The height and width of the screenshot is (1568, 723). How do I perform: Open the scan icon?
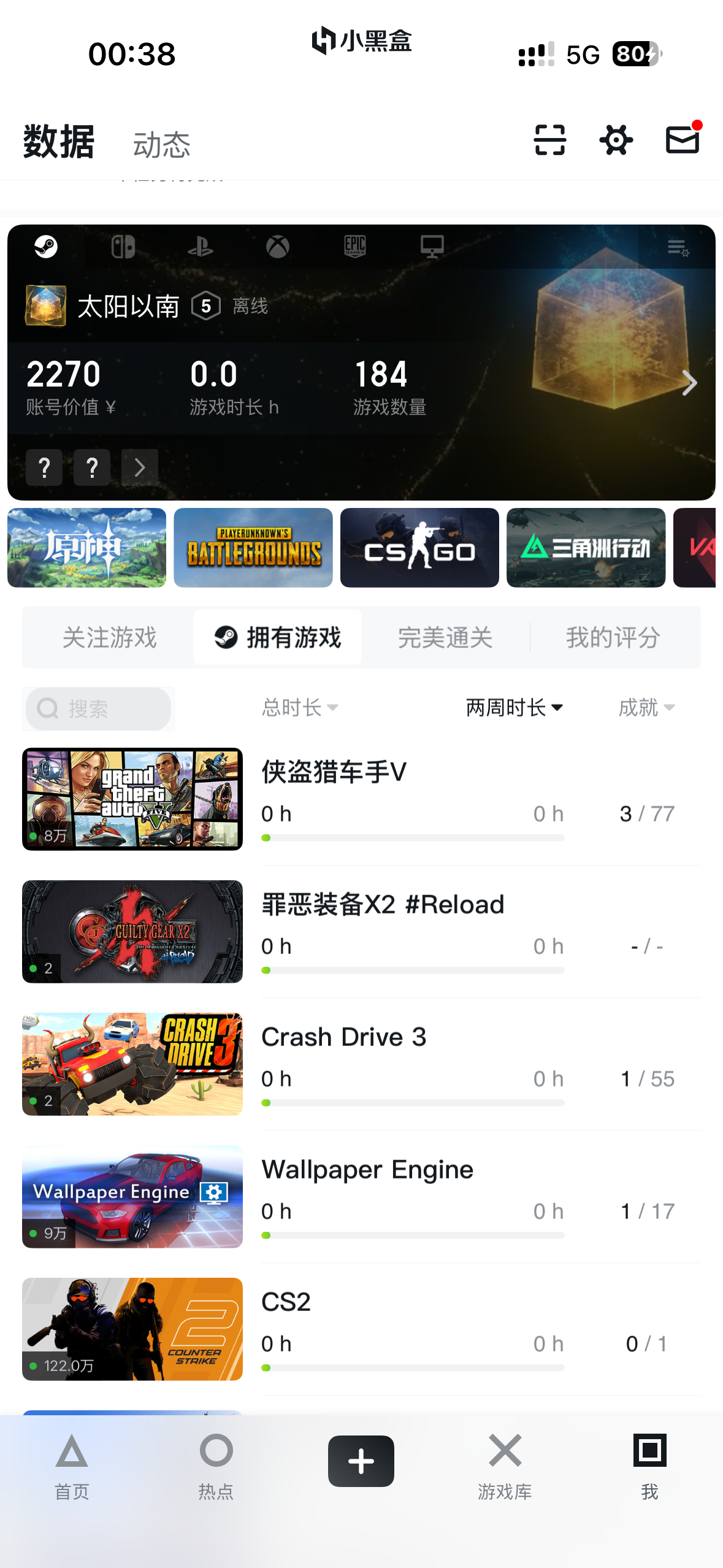pos(549,140)
